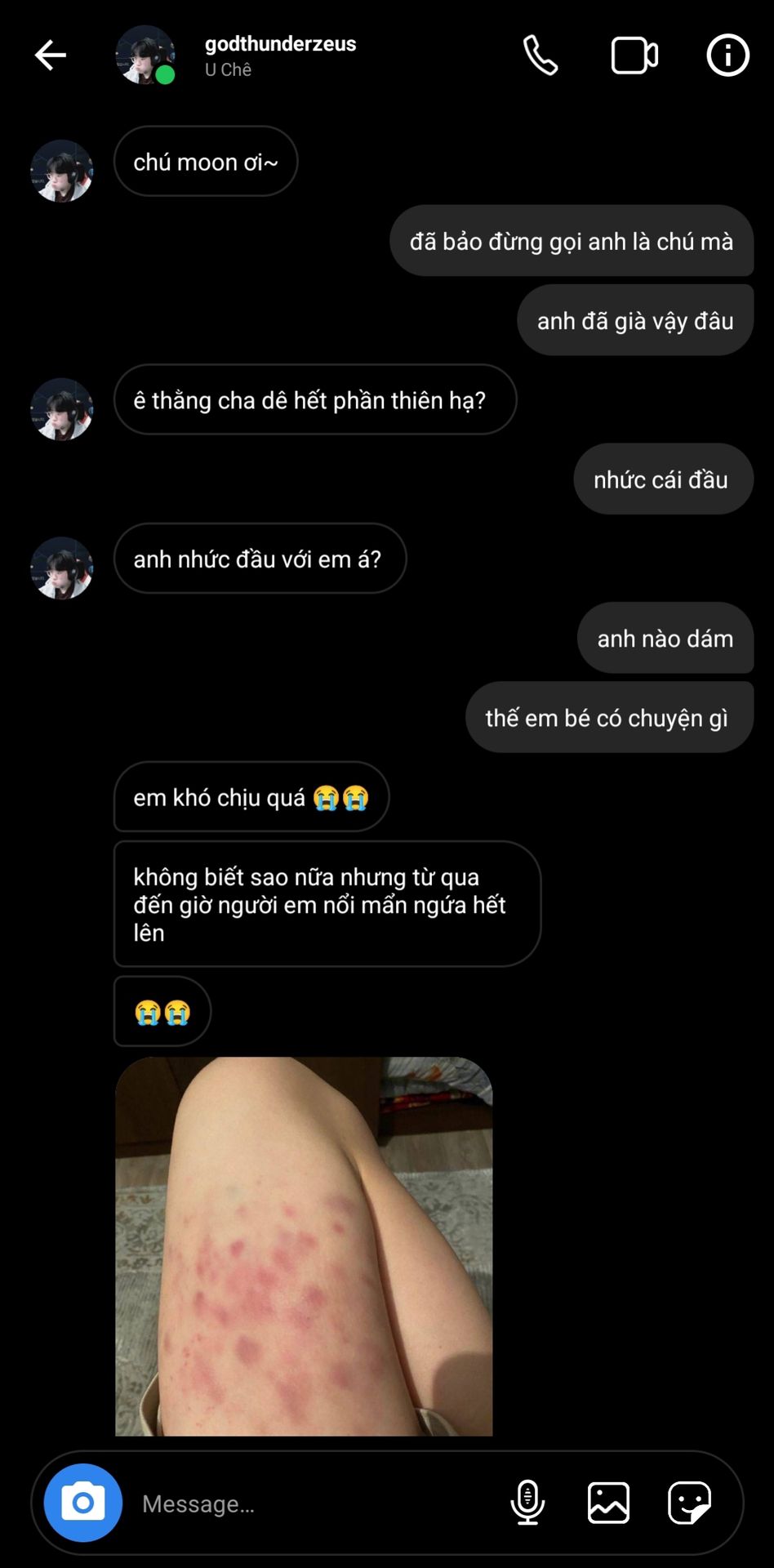This screenshot has height=1568, width=774.
Task: Open godthunderzeus profile from header name
Action: [x=280, y=44]
